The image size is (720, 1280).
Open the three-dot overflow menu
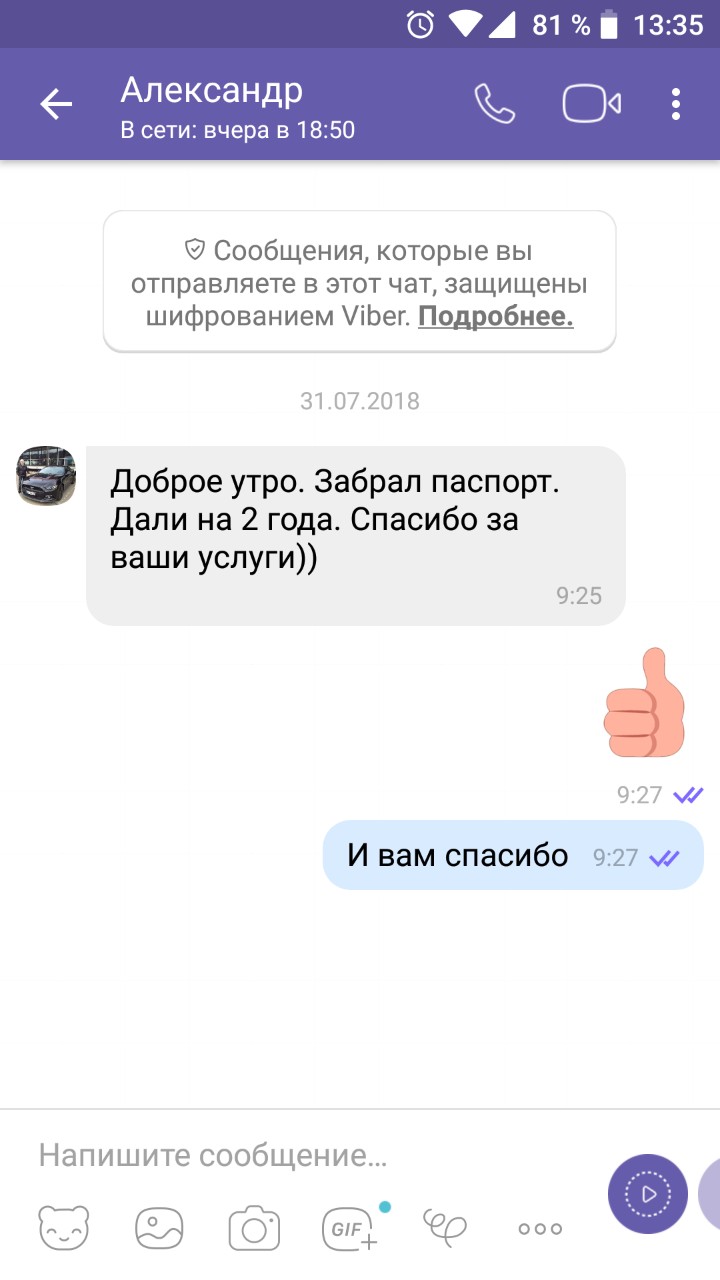[676, 104]
